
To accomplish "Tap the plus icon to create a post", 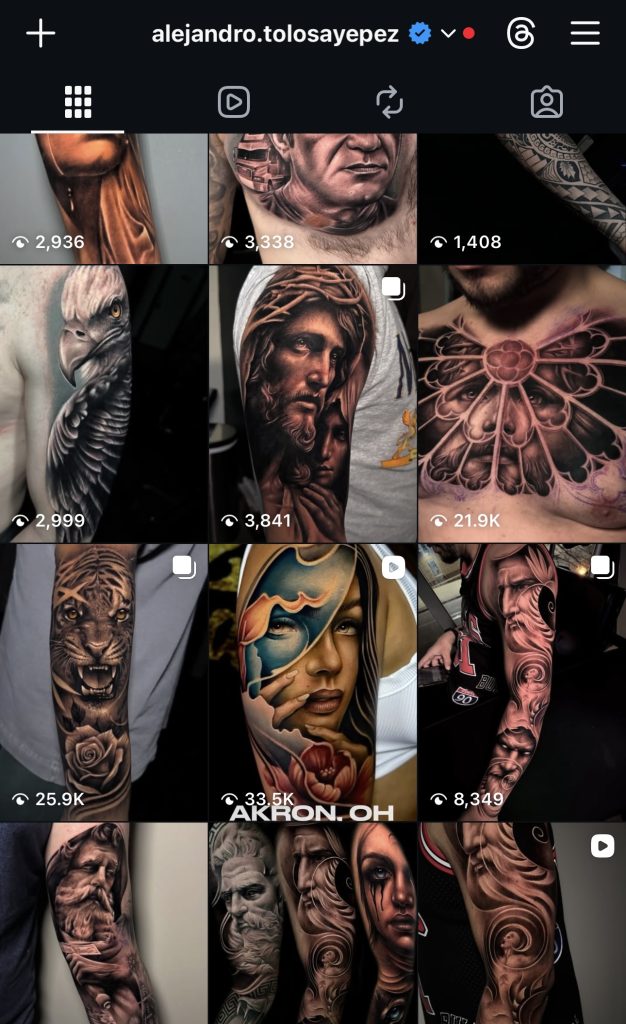I will [x=40, y=33].
